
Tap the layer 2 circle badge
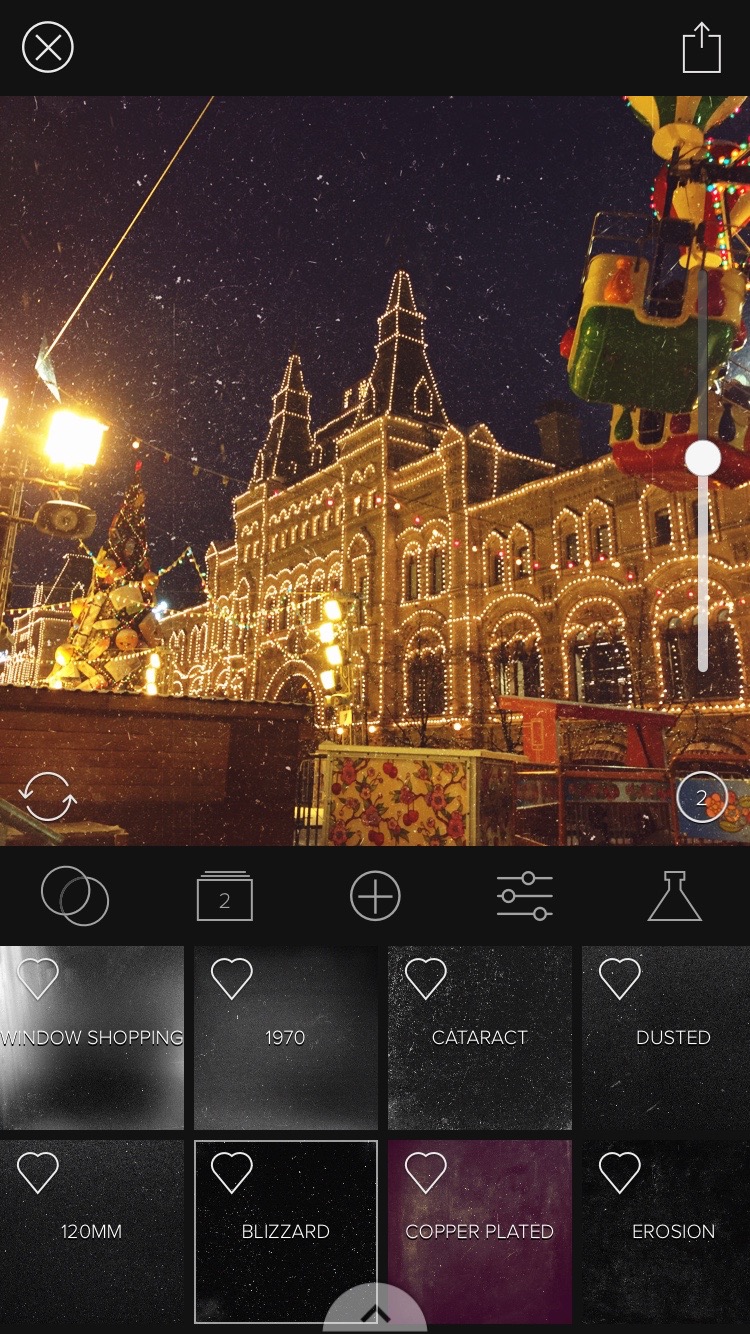701,798
